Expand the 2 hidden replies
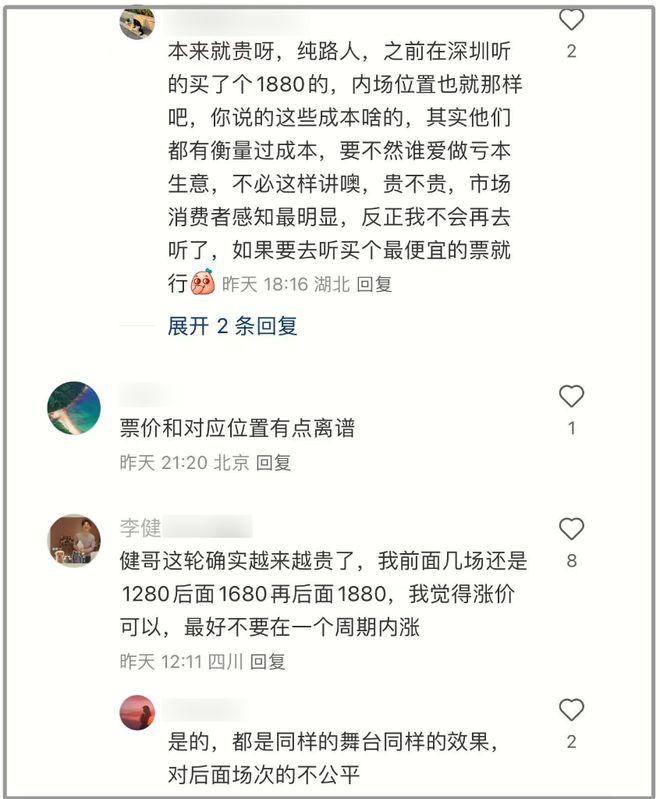Viewport: 660px width, 799px height. [x=232, y=326]
